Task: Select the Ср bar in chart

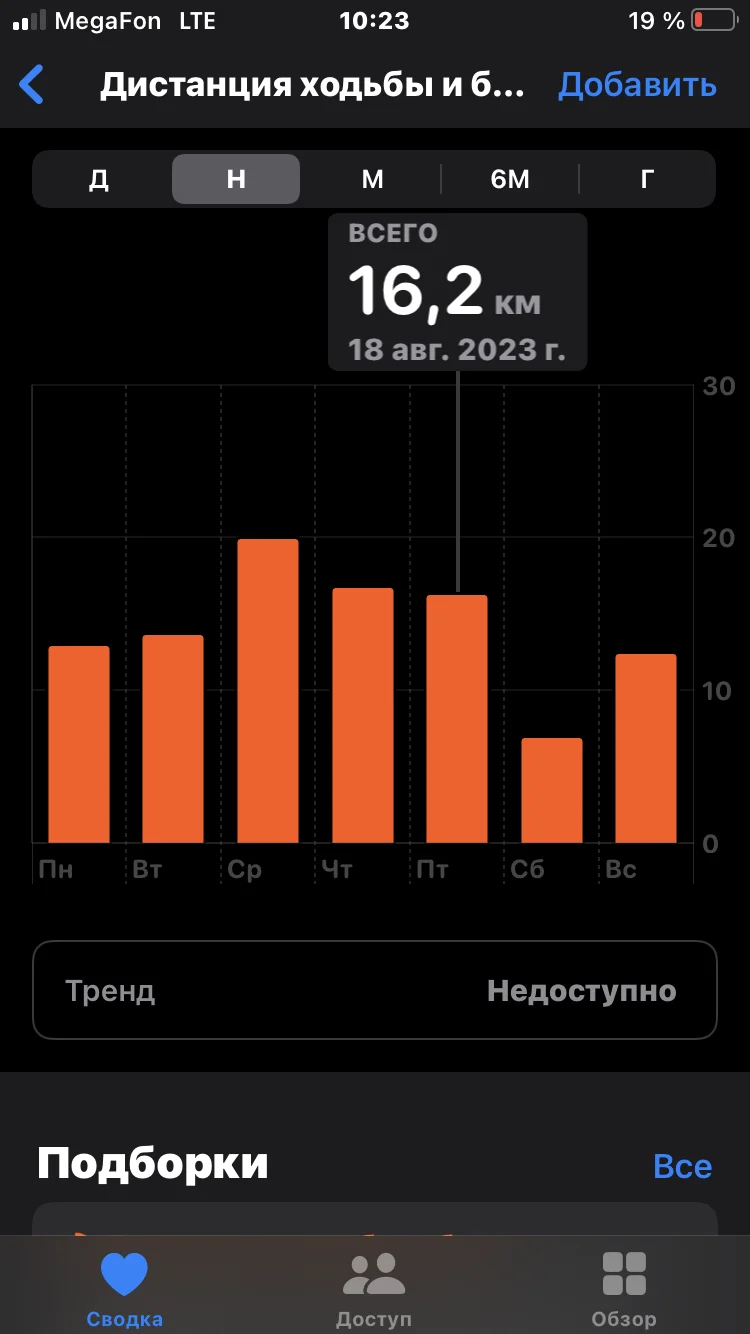Action: [x=268, y=691]
